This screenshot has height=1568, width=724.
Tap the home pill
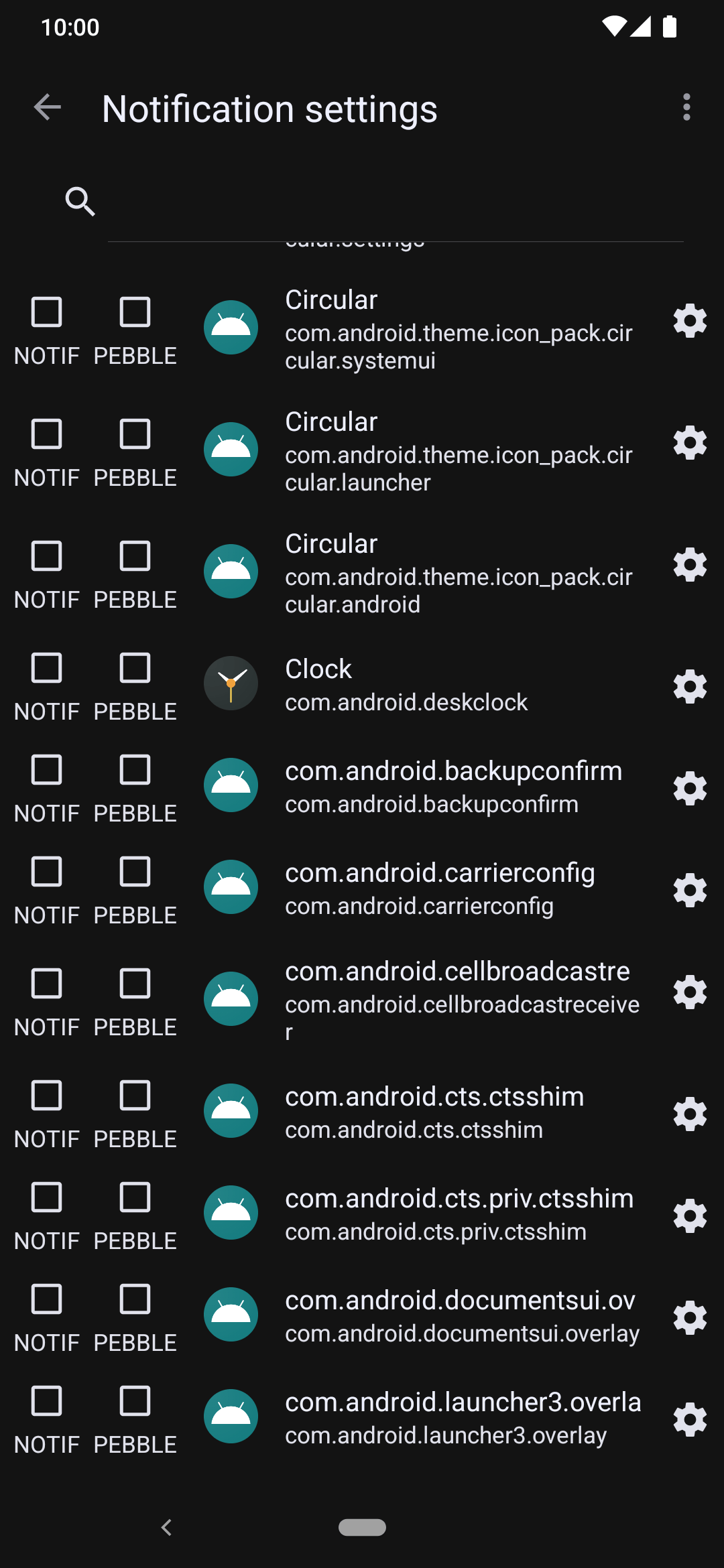pos(362,1527)
